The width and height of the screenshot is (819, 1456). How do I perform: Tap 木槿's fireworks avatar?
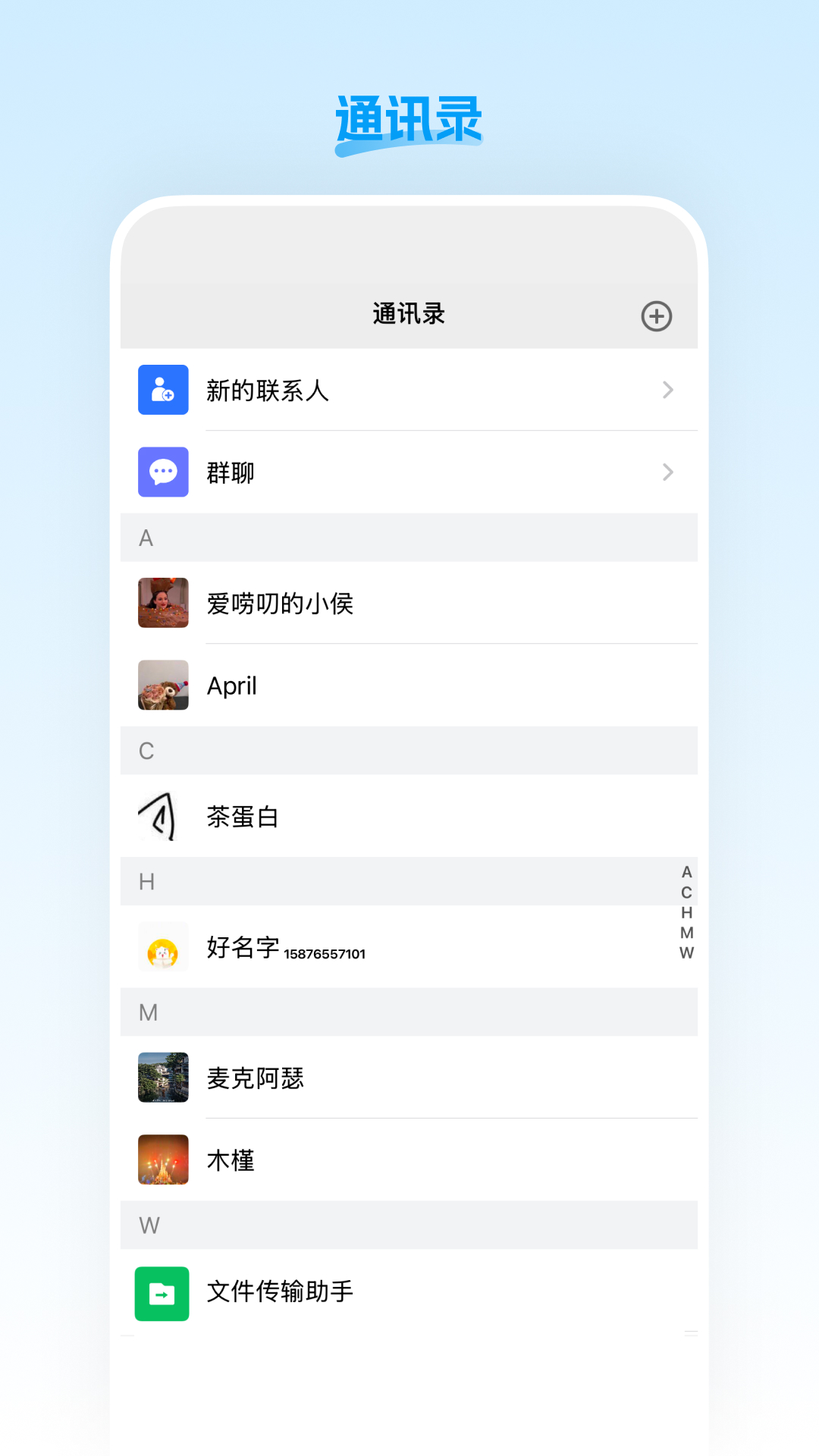pyautogui.click(x=162, y=1159)
